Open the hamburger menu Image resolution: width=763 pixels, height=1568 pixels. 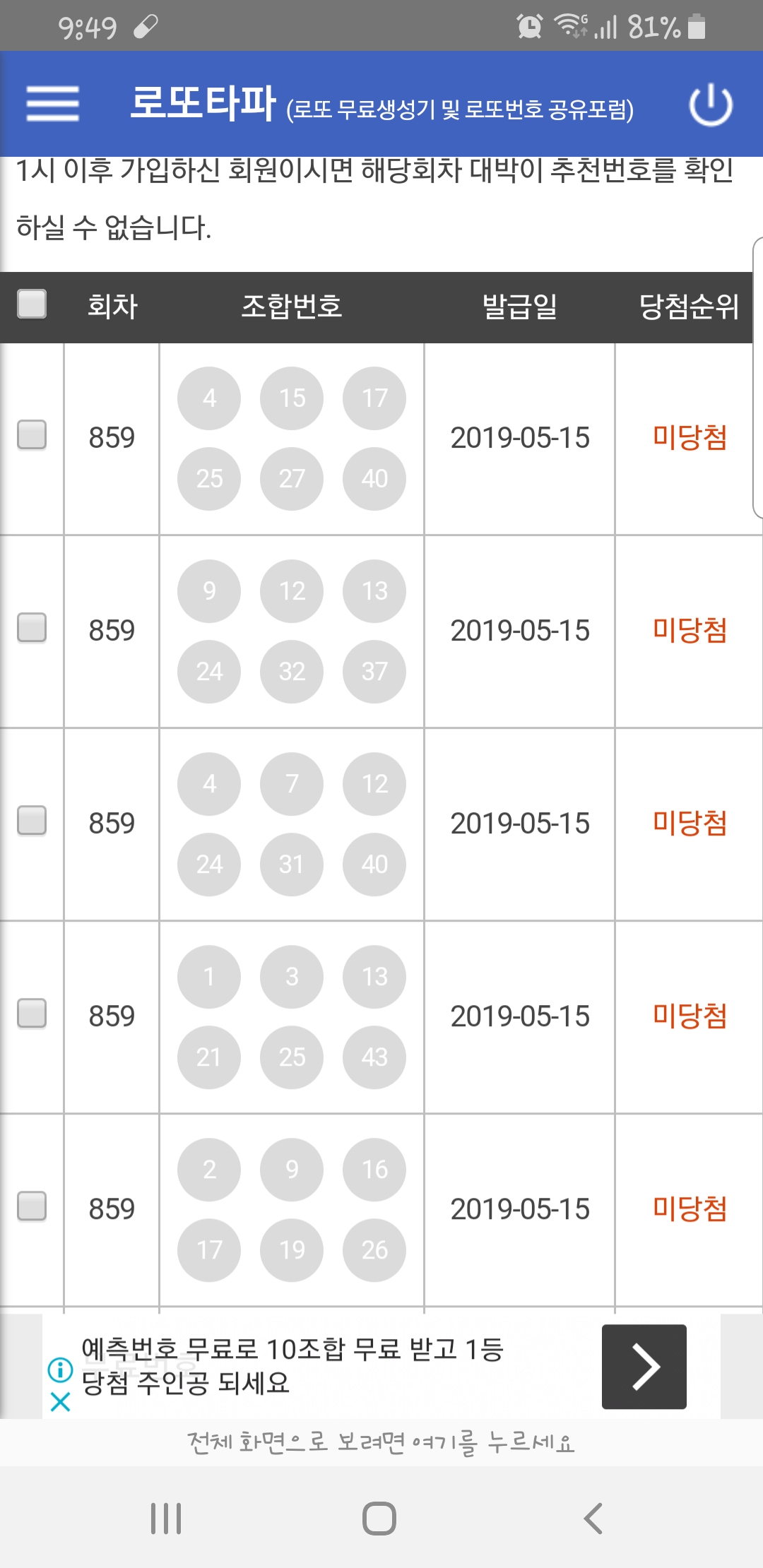[52, 104]
